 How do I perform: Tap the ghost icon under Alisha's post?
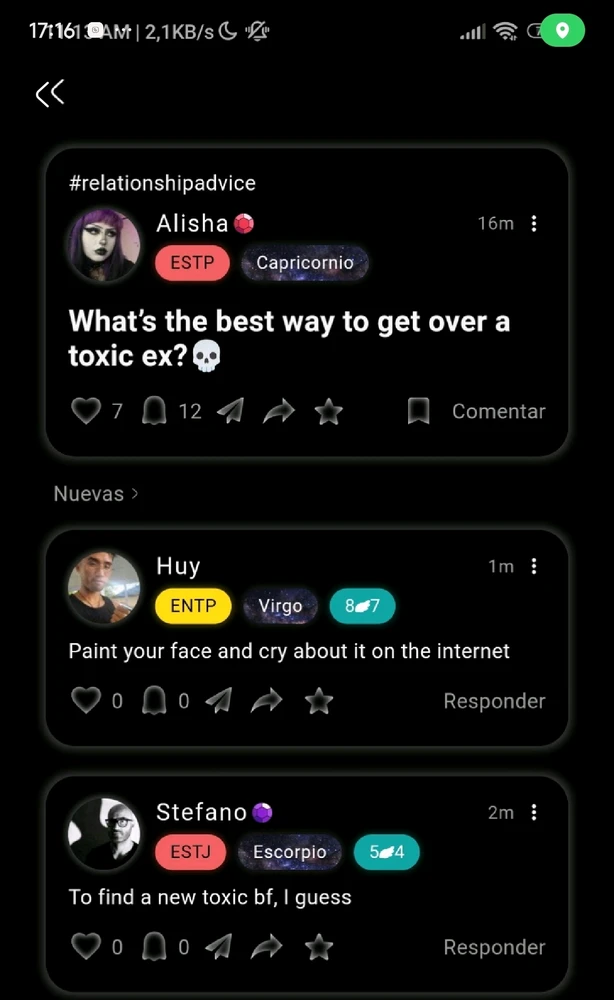[155, 411]
